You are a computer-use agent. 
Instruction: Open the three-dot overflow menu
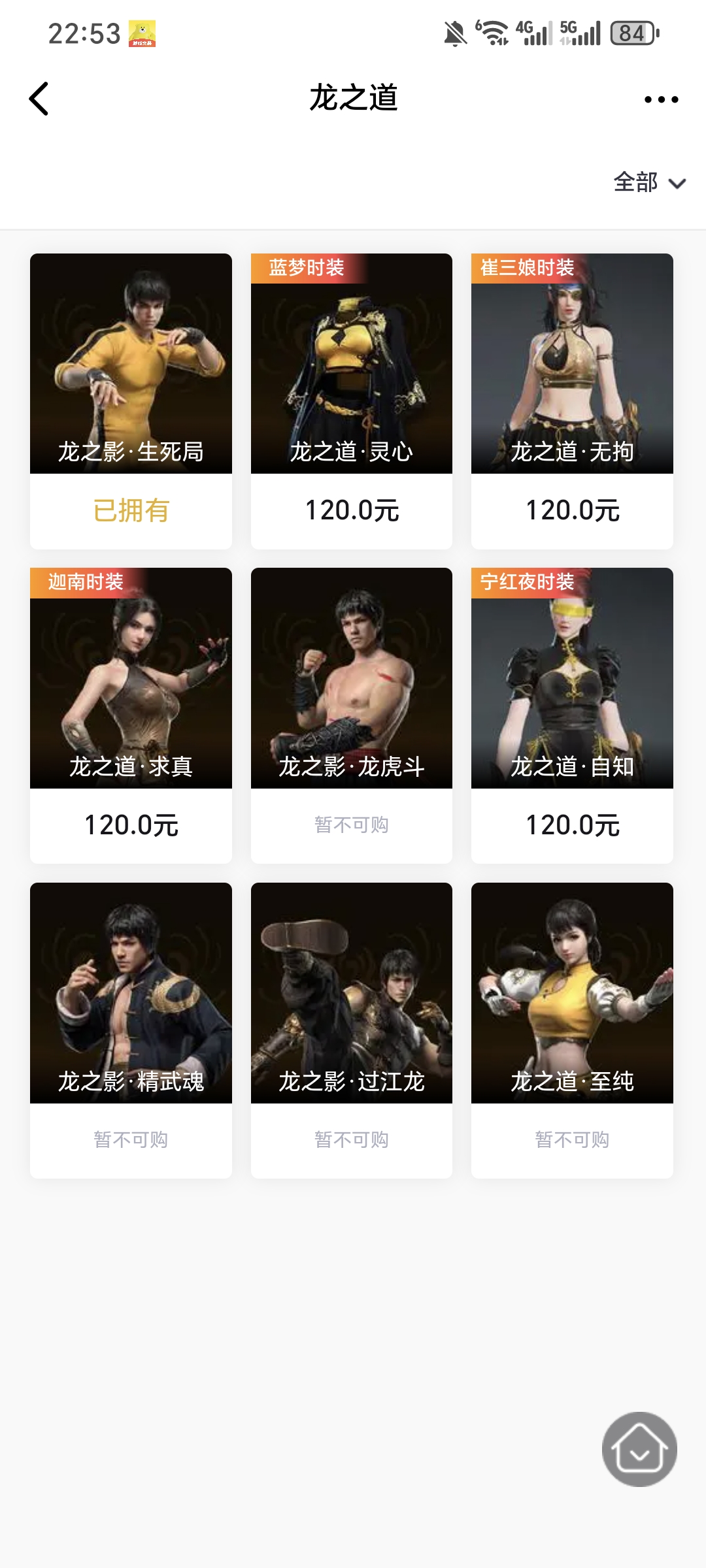coord(661,99)
